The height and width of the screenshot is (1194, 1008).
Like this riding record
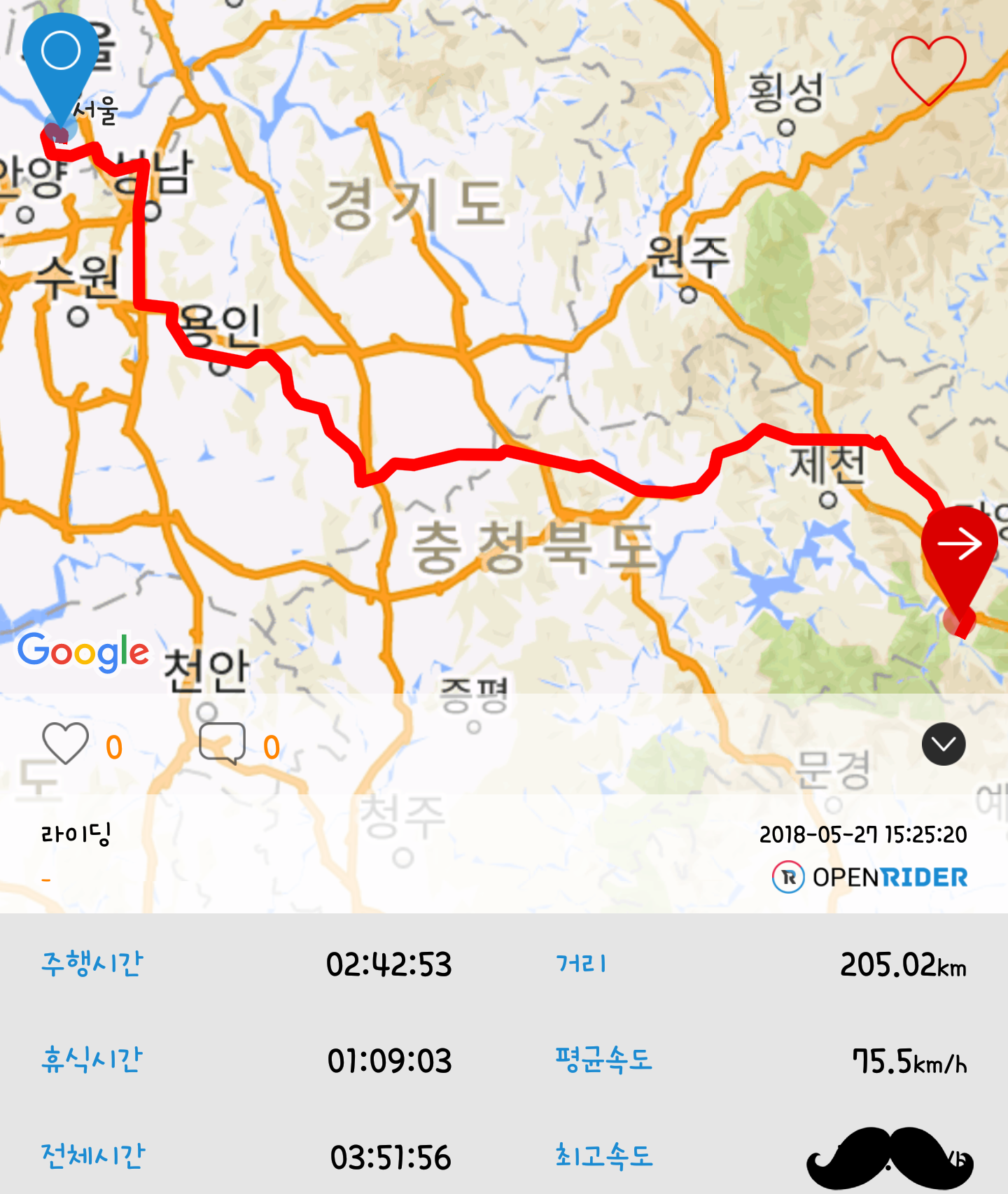pyautogui.click(x=66, y=744)
